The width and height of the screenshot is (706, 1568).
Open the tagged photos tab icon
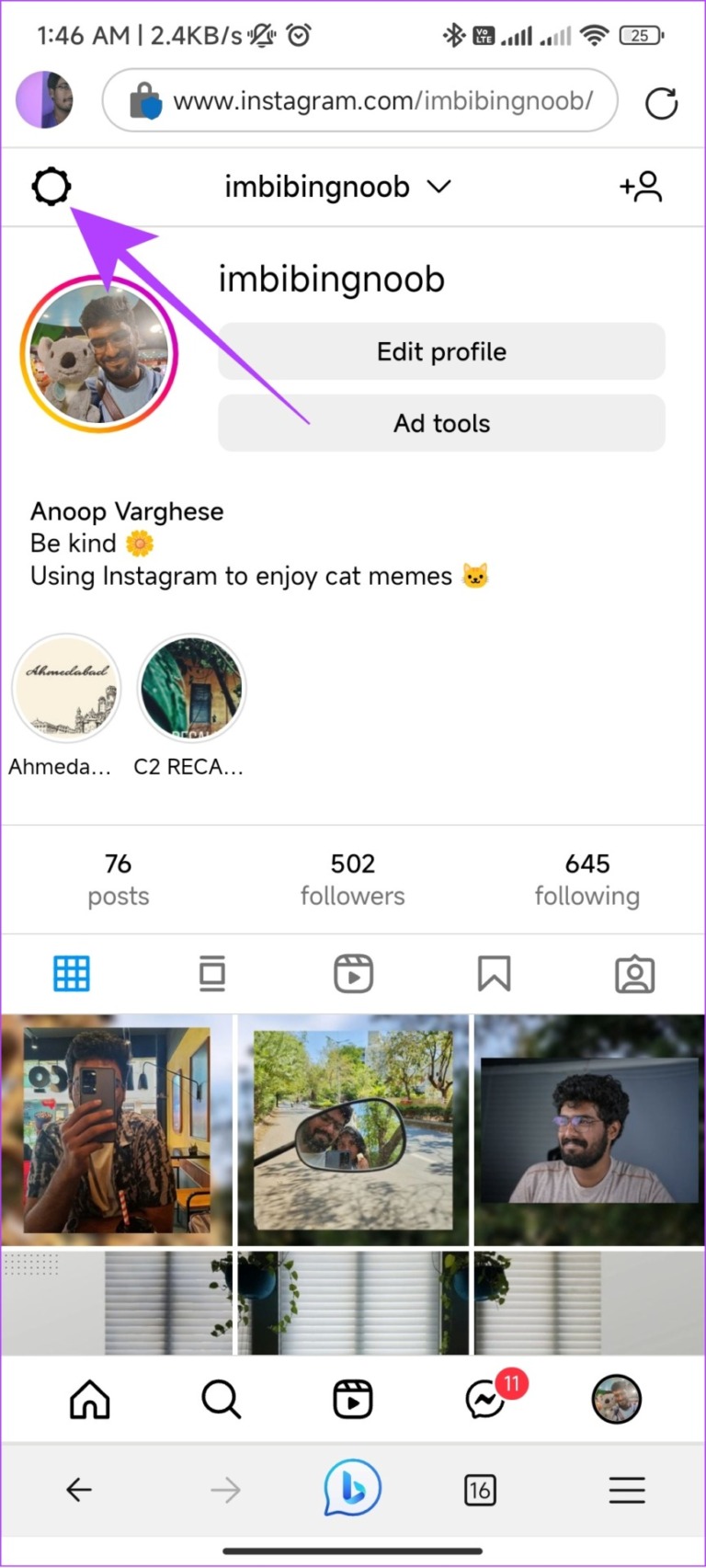point(634,972)
